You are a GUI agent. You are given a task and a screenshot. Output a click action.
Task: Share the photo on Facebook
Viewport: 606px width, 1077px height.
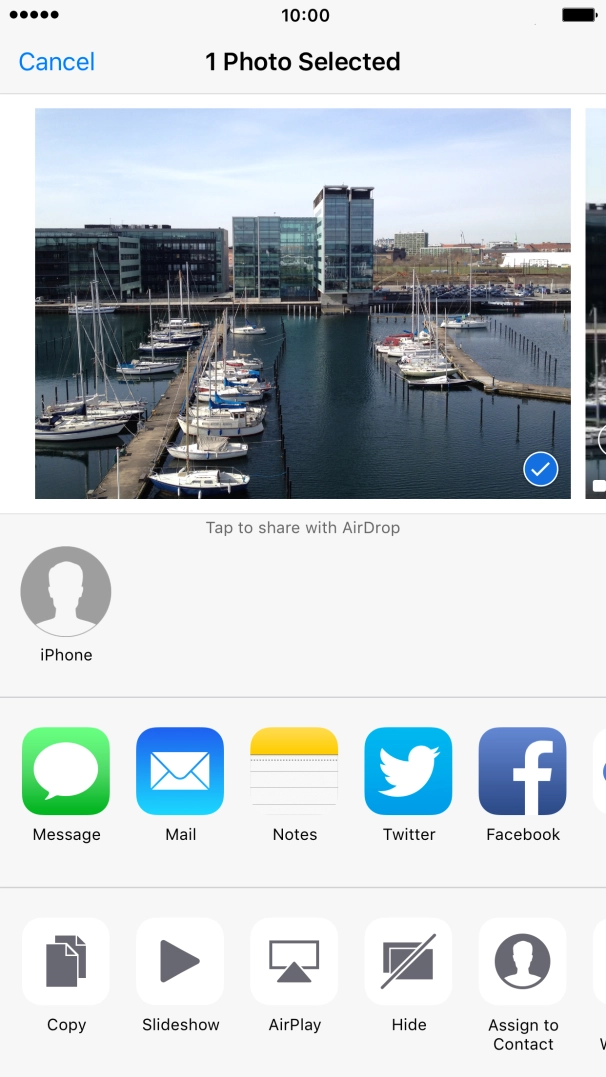pyautogui.click(x=522, y=771)
